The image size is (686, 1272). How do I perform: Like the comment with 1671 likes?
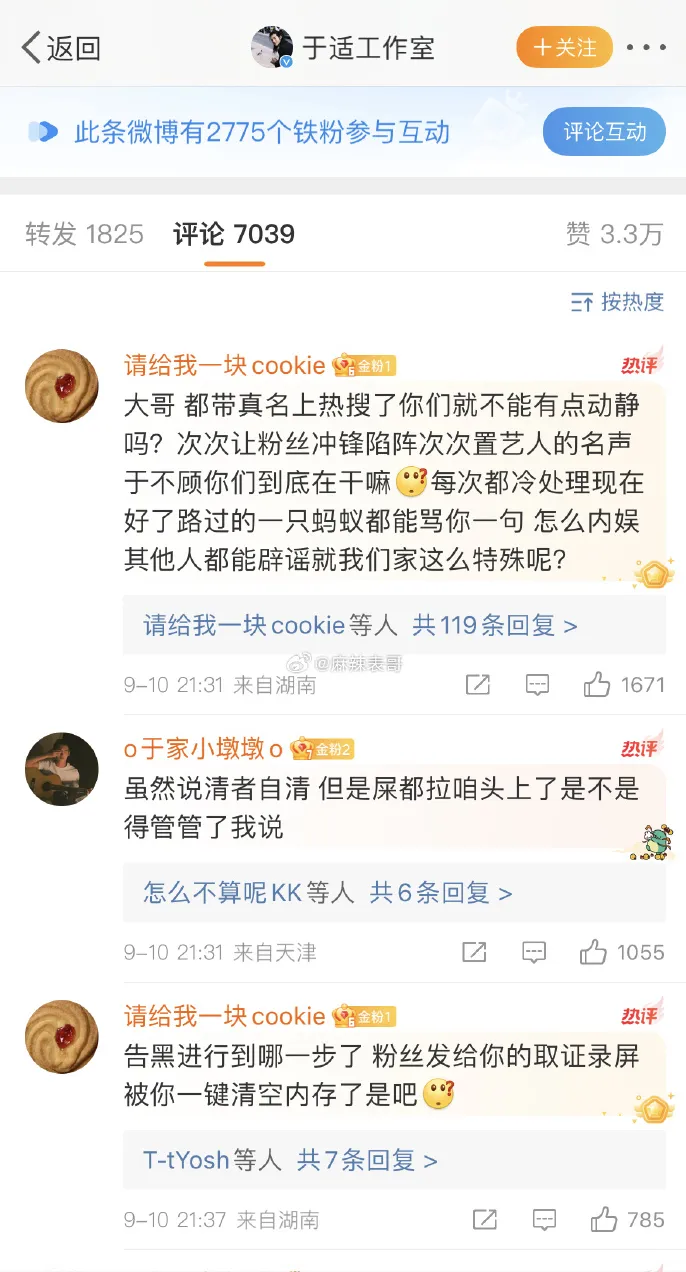click(x=598, y=685)
